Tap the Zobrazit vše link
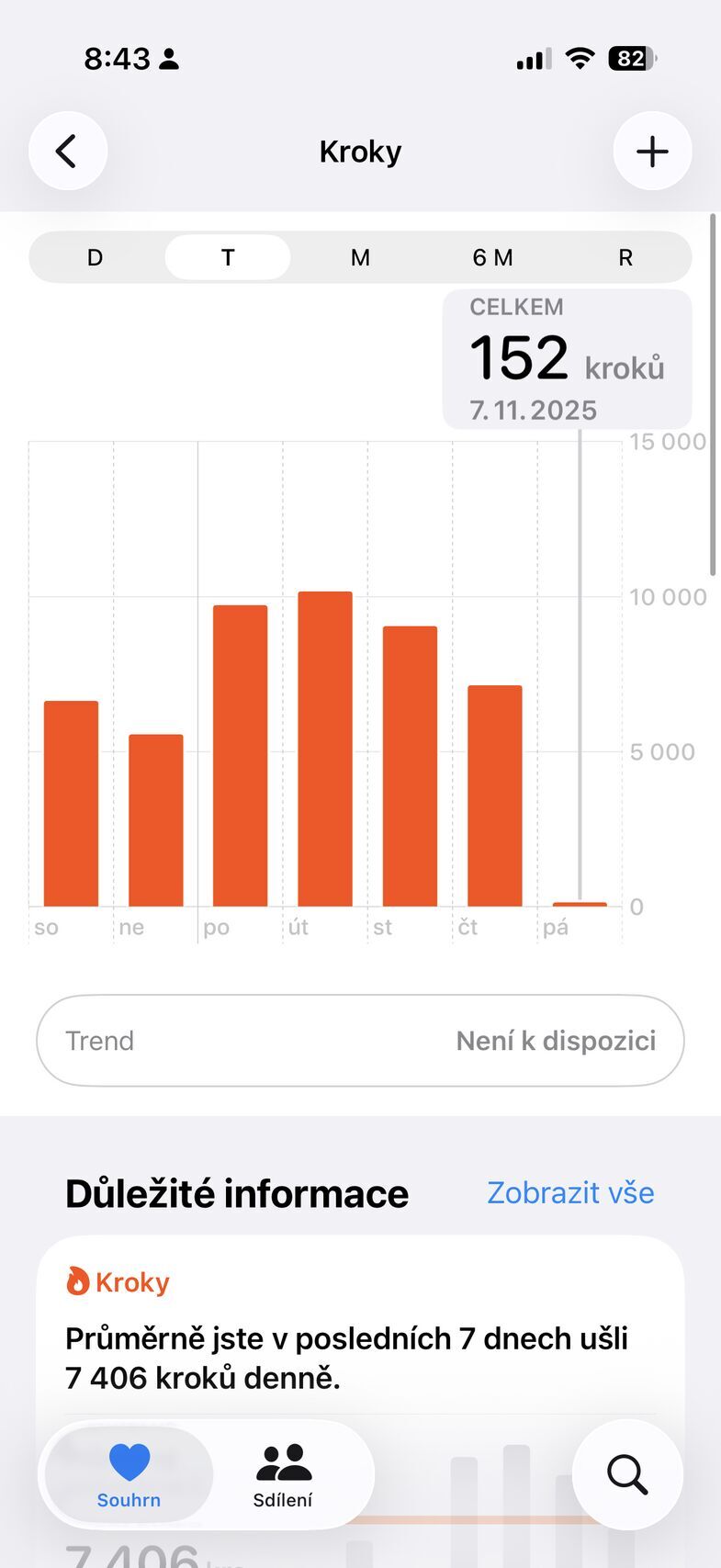The height and width of the screenshot is (1568, 721). 570,1192
